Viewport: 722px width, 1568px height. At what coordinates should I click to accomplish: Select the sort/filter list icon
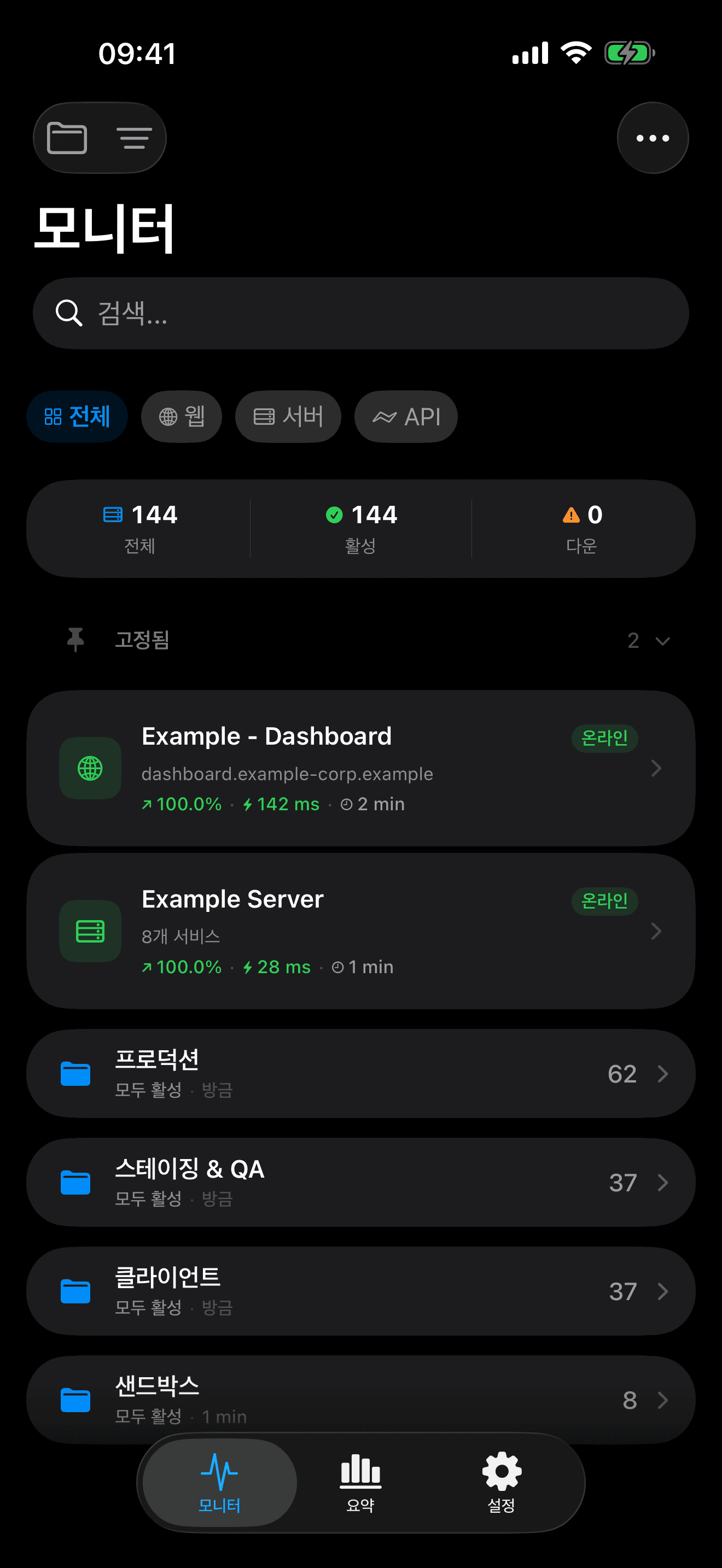click(x=133, y=138)
